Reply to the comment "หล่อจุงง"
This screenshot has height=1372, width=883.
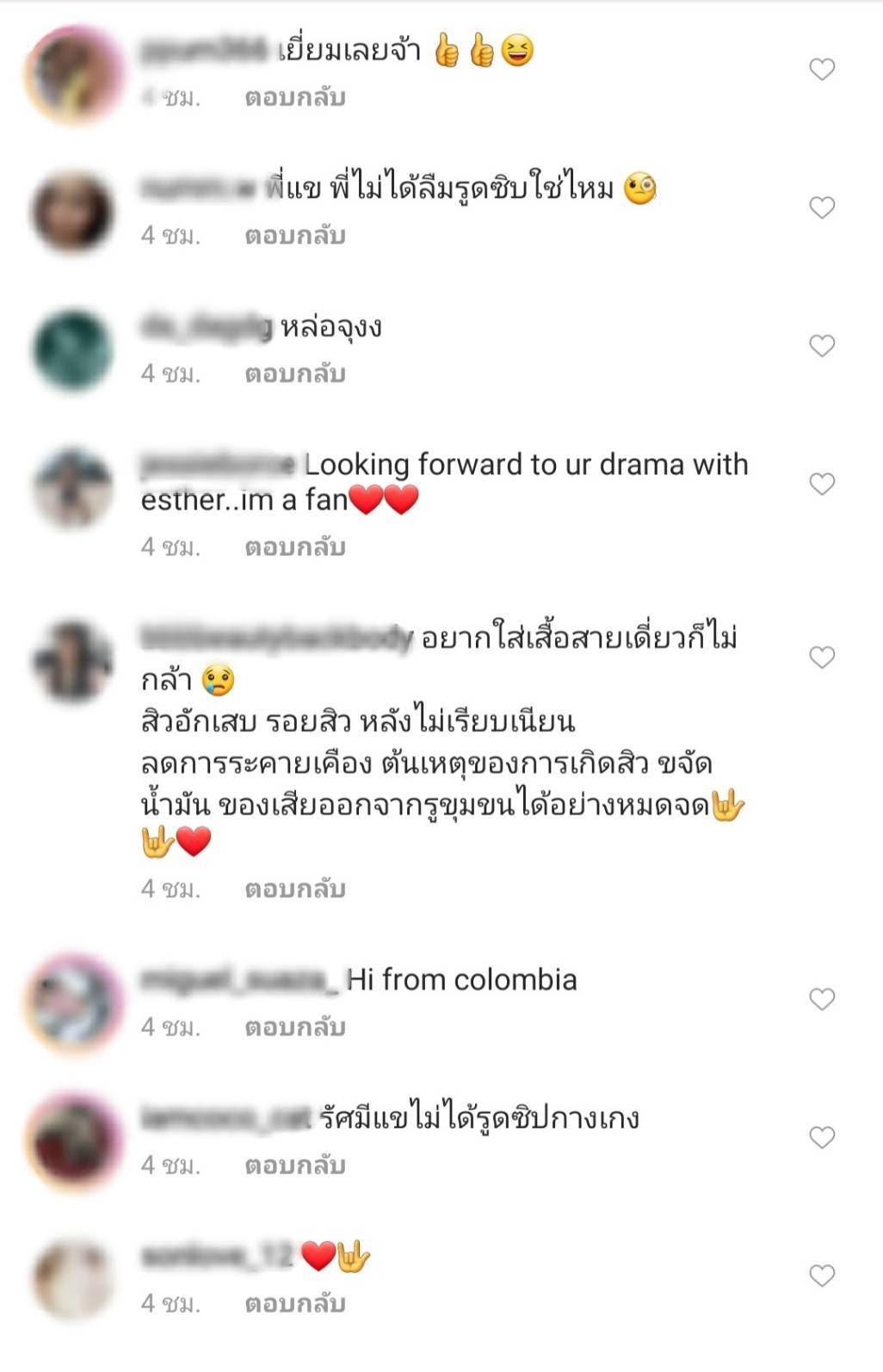[294, 374]
